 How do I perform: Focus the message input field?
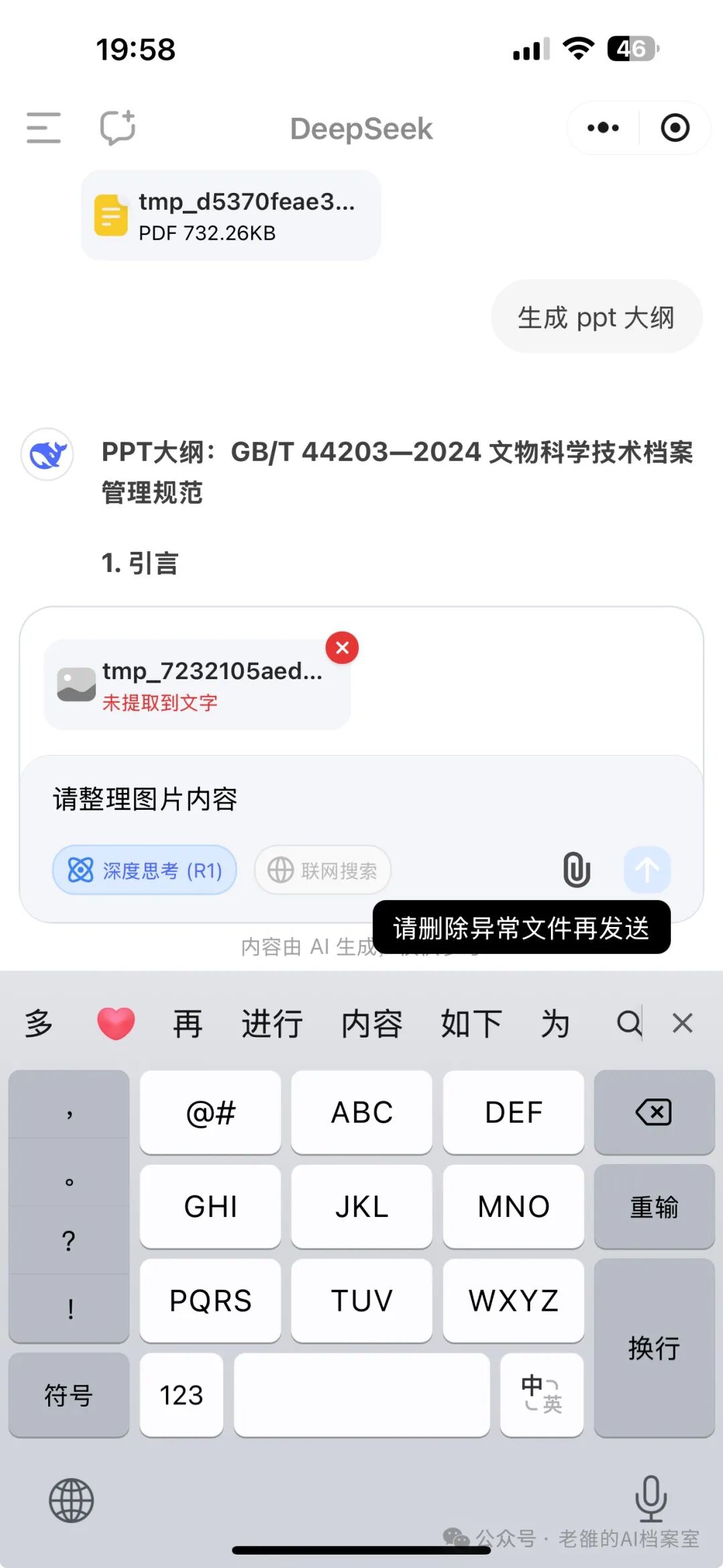[361, 799]
